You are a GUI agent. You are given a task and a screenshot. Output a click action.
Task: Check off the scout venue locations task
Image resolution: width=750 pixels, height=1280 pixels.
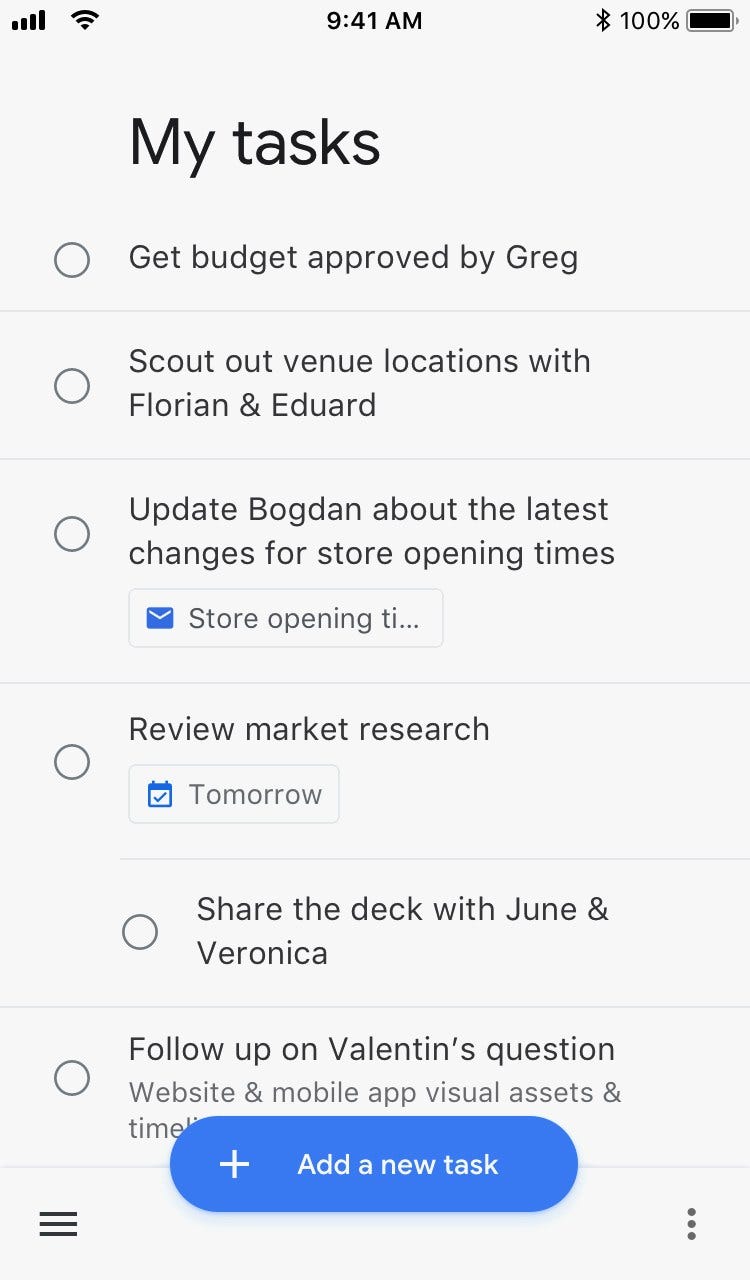click(x=72, y=385)
